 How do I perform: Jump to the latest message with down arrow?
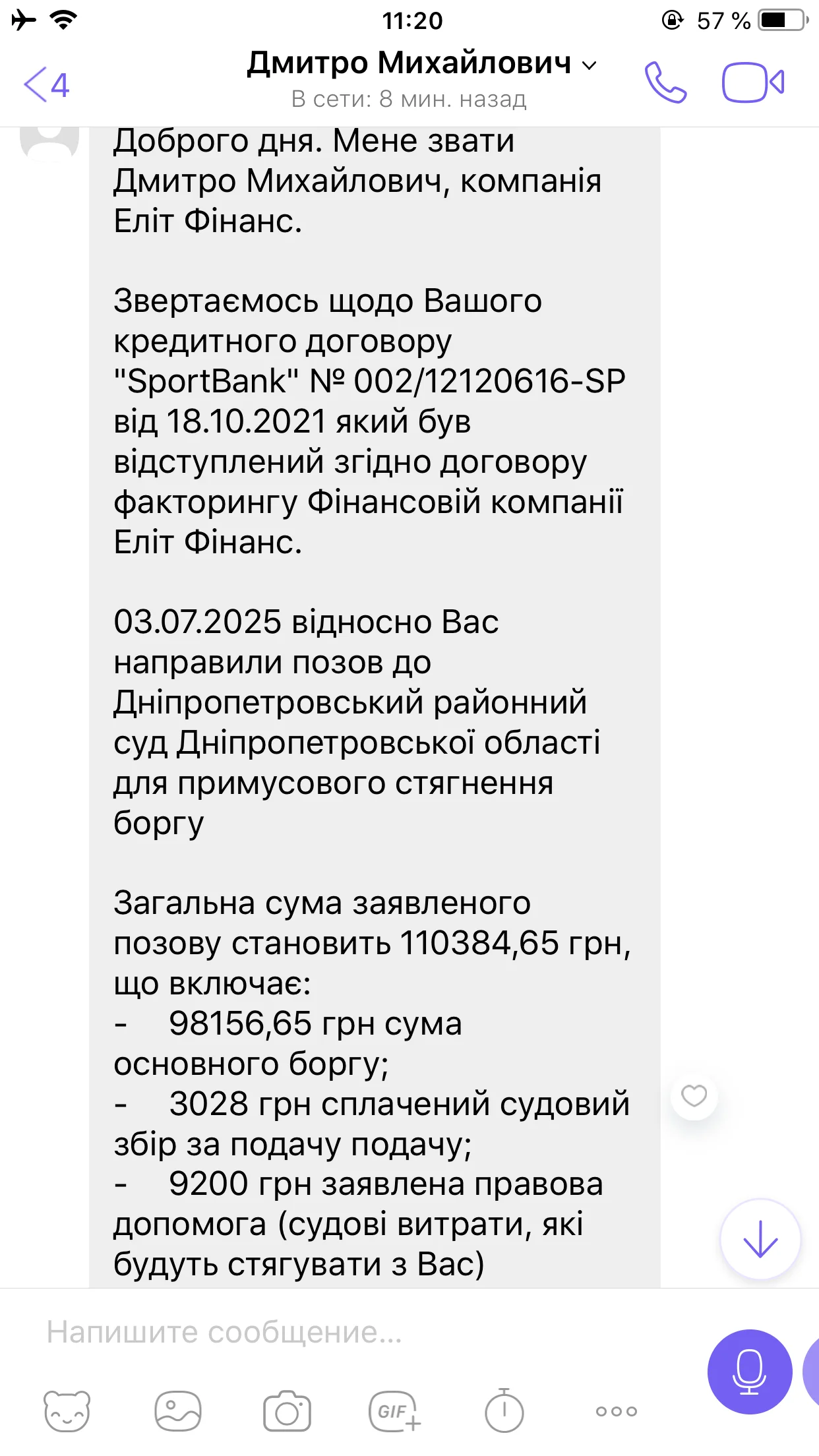(760, 1239)
